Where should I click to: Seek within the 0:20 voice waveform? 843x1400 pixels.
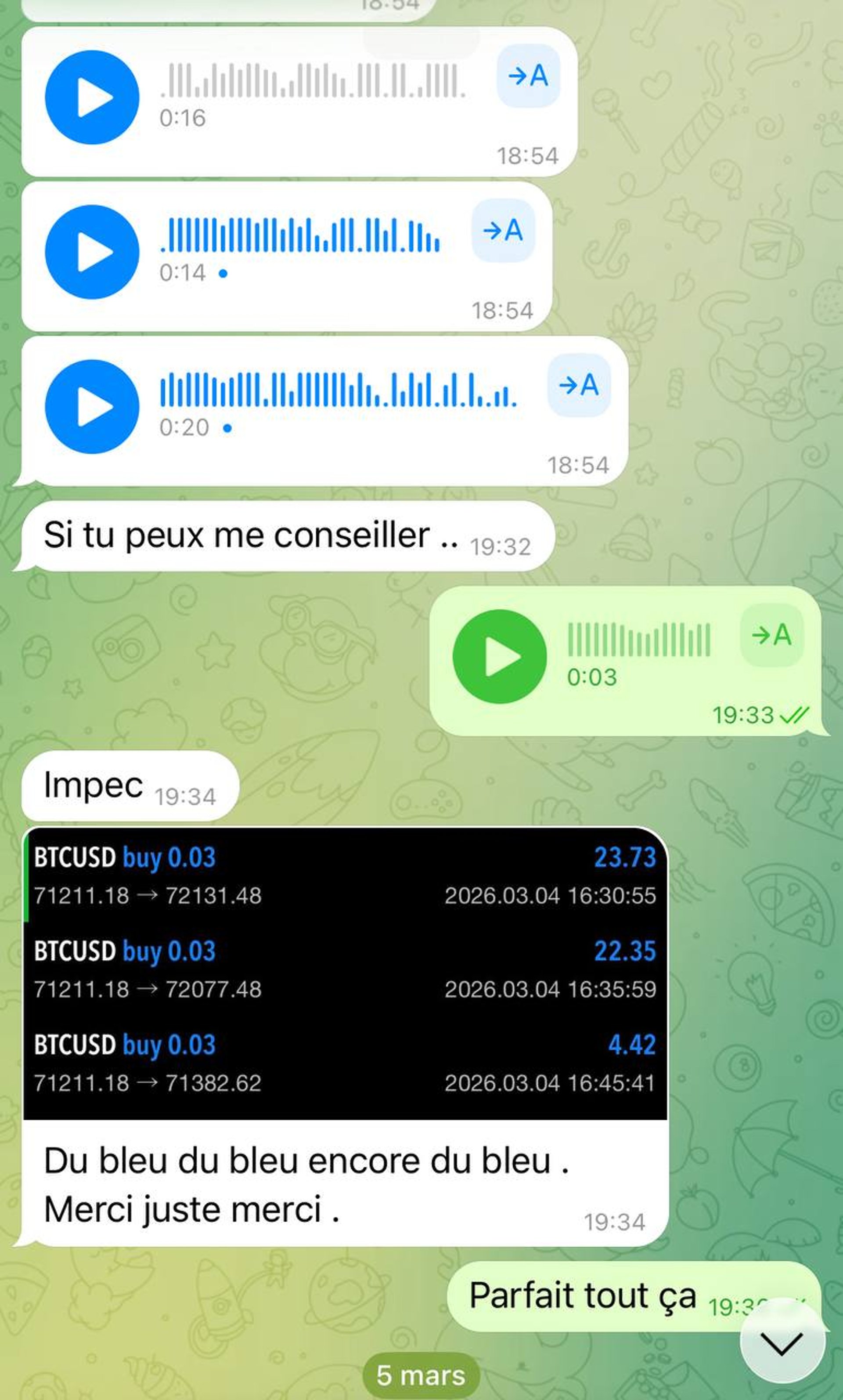(339, 390)
